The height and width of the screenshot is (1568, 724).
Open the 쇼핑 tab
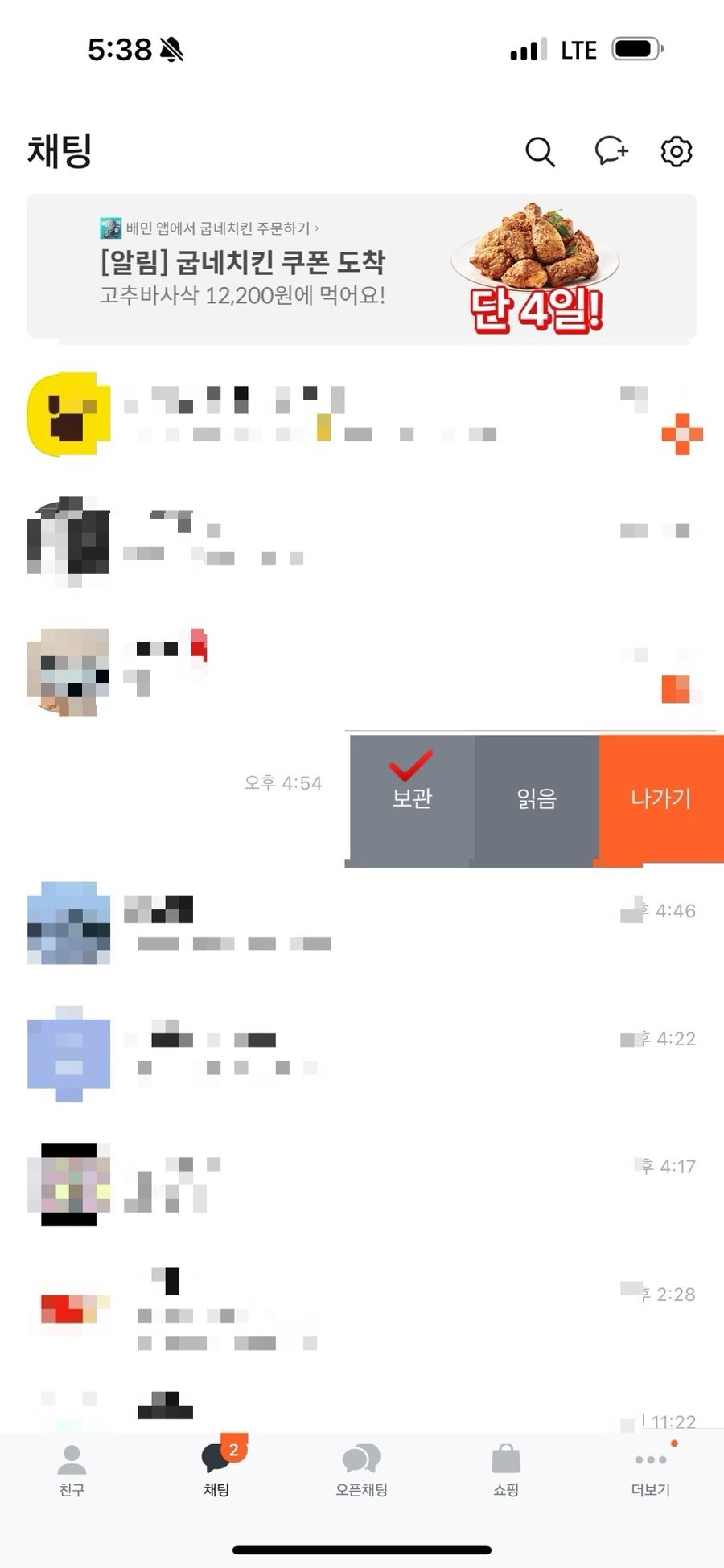coord(506,1471)
